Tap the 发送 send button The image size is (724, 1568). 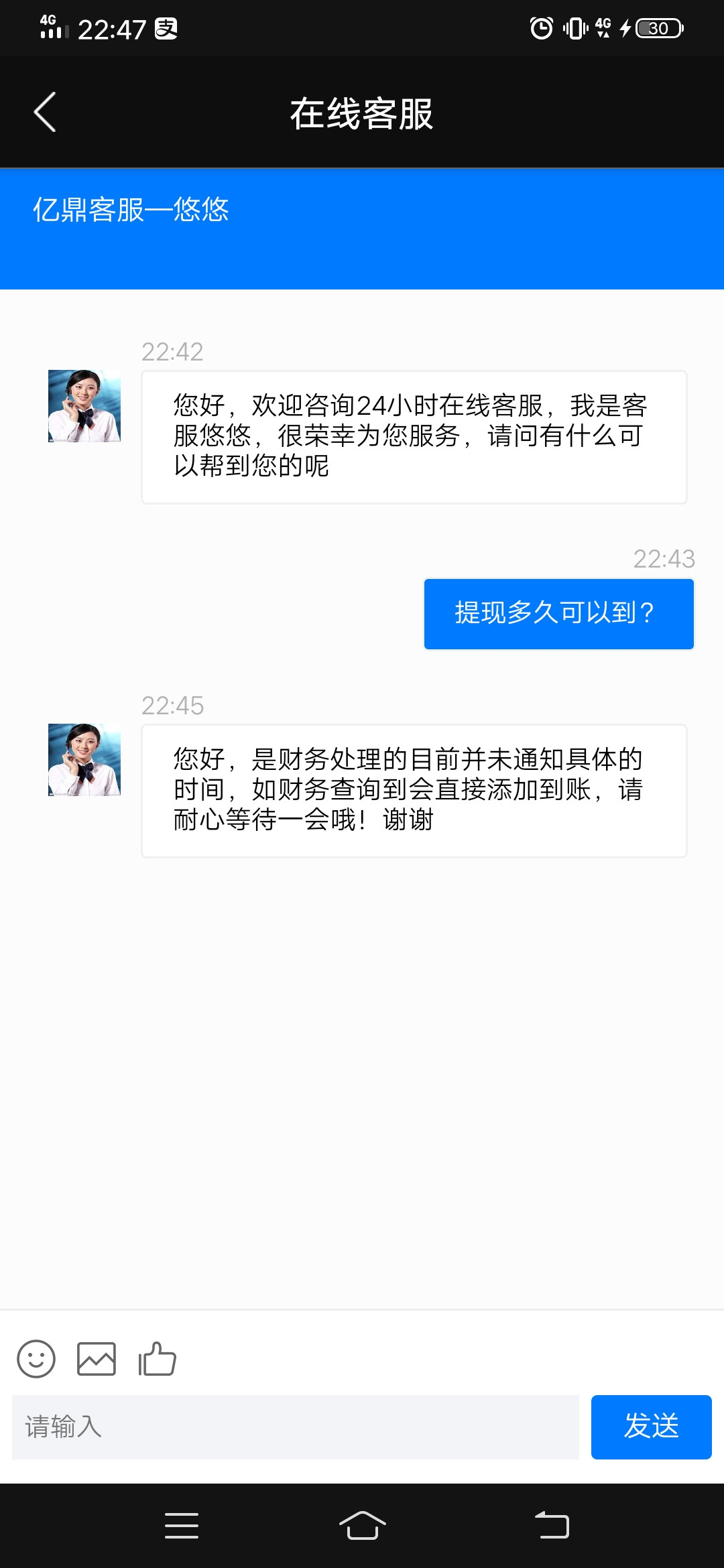pos(651,1427)
